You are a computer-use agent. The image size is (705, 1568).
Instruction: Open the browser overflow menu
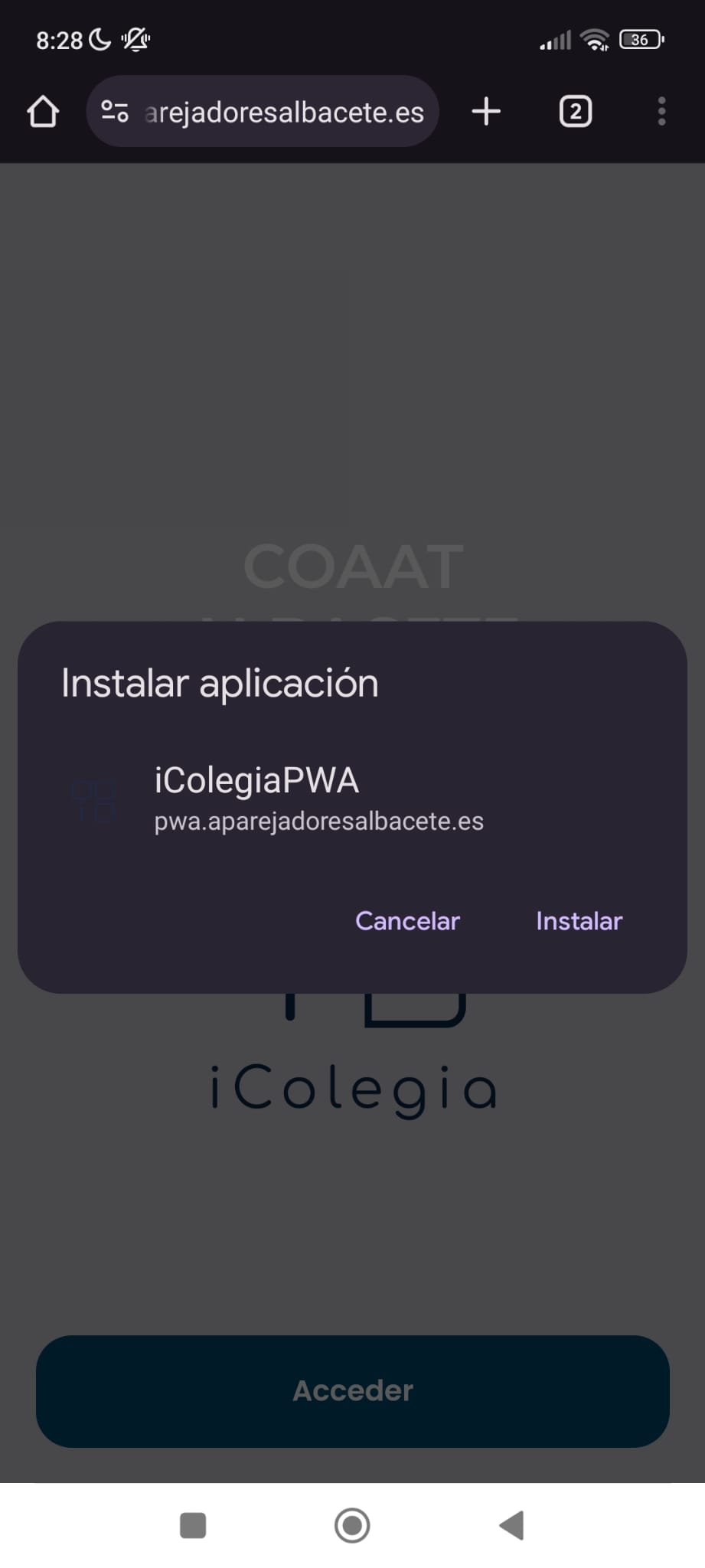click(x=661, y=112)
